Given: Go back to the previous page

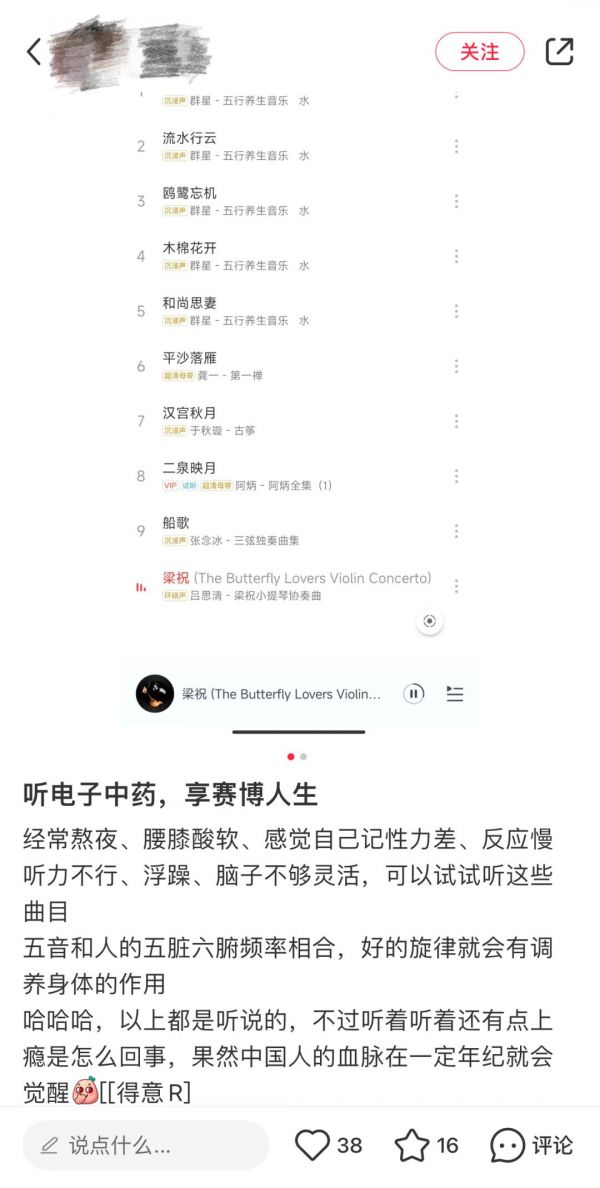Looking at the screenshot, I should 34,51.
